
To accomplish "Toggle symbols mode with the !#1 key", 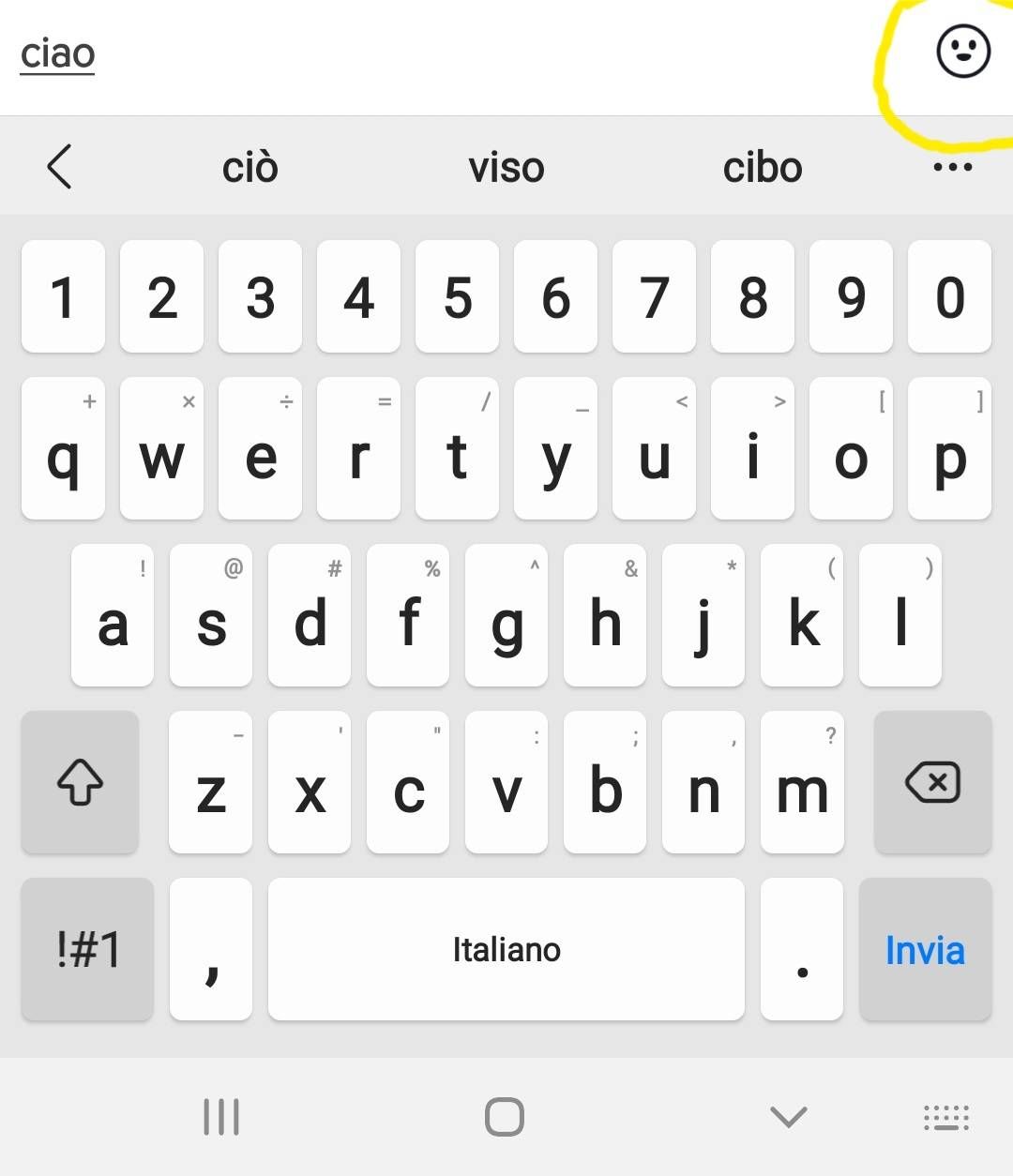I will pyautogui.click(x=86, y=949).
